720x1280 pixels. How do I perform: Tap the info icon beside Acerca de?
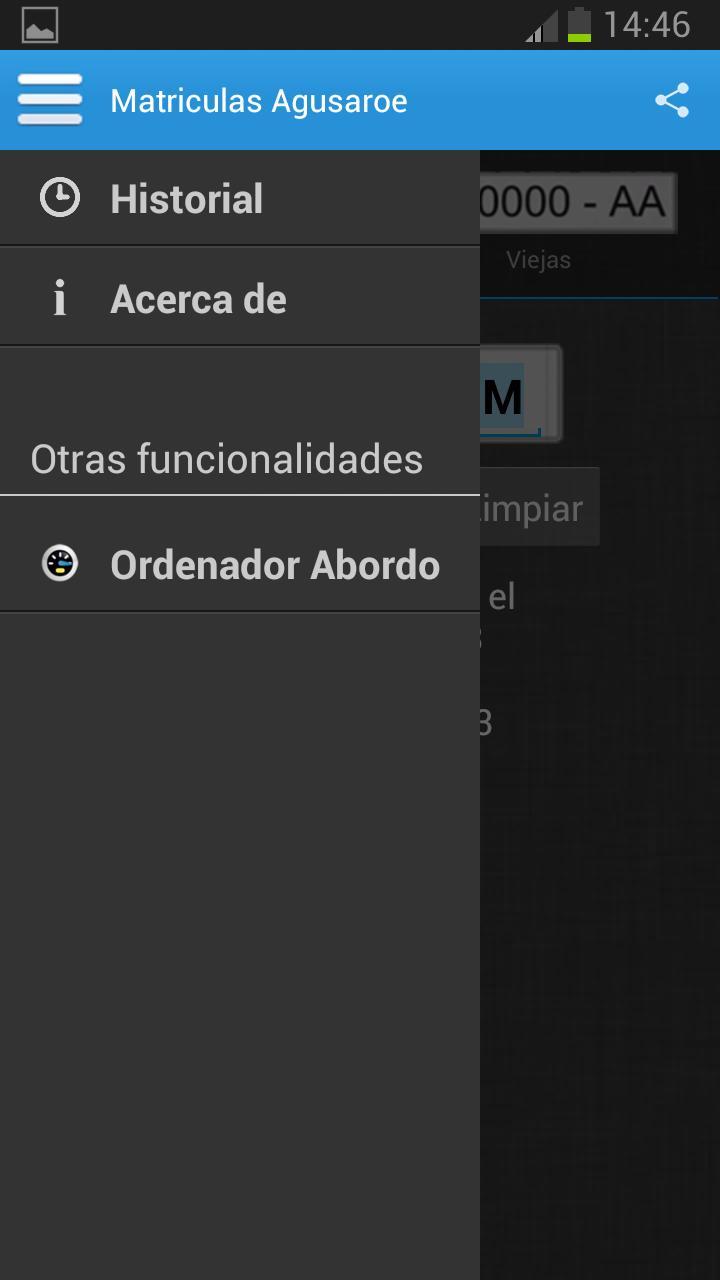click(60, 297)
